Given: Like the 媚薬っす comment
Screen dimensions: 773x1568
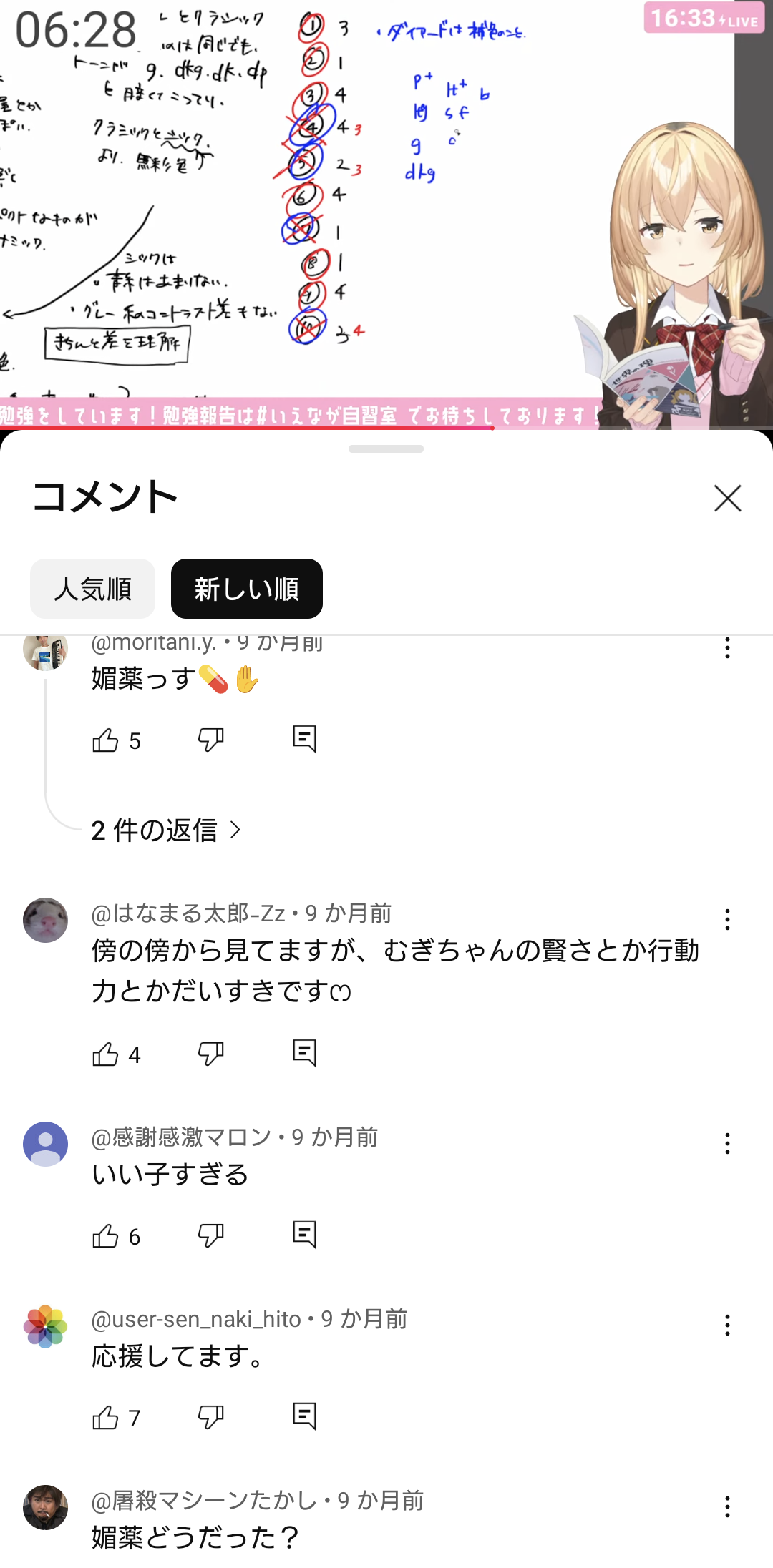Looking at the screenshot, I should (x=105, y=740).
